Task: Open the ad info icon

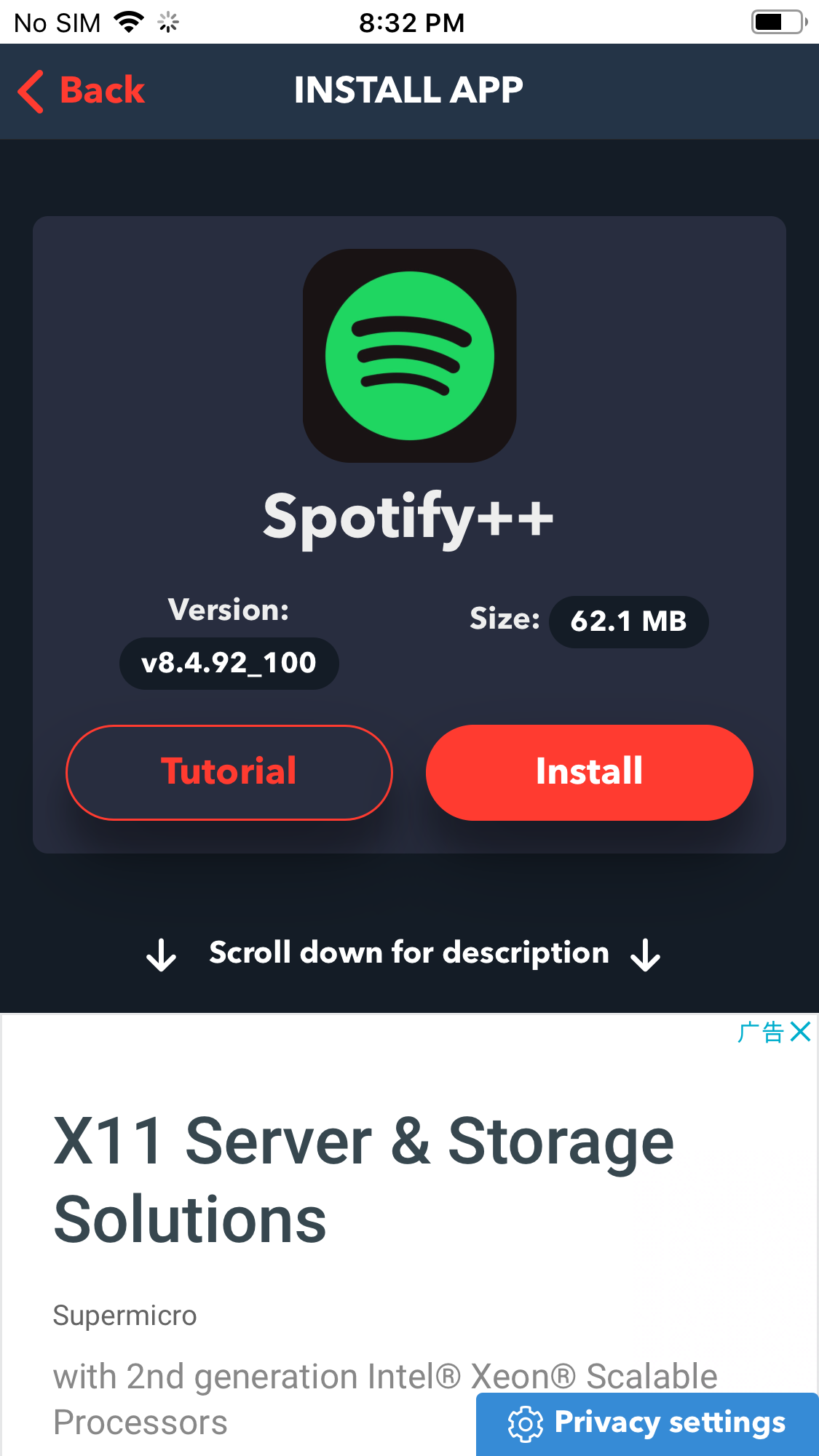Action: tap(760, 1032)
